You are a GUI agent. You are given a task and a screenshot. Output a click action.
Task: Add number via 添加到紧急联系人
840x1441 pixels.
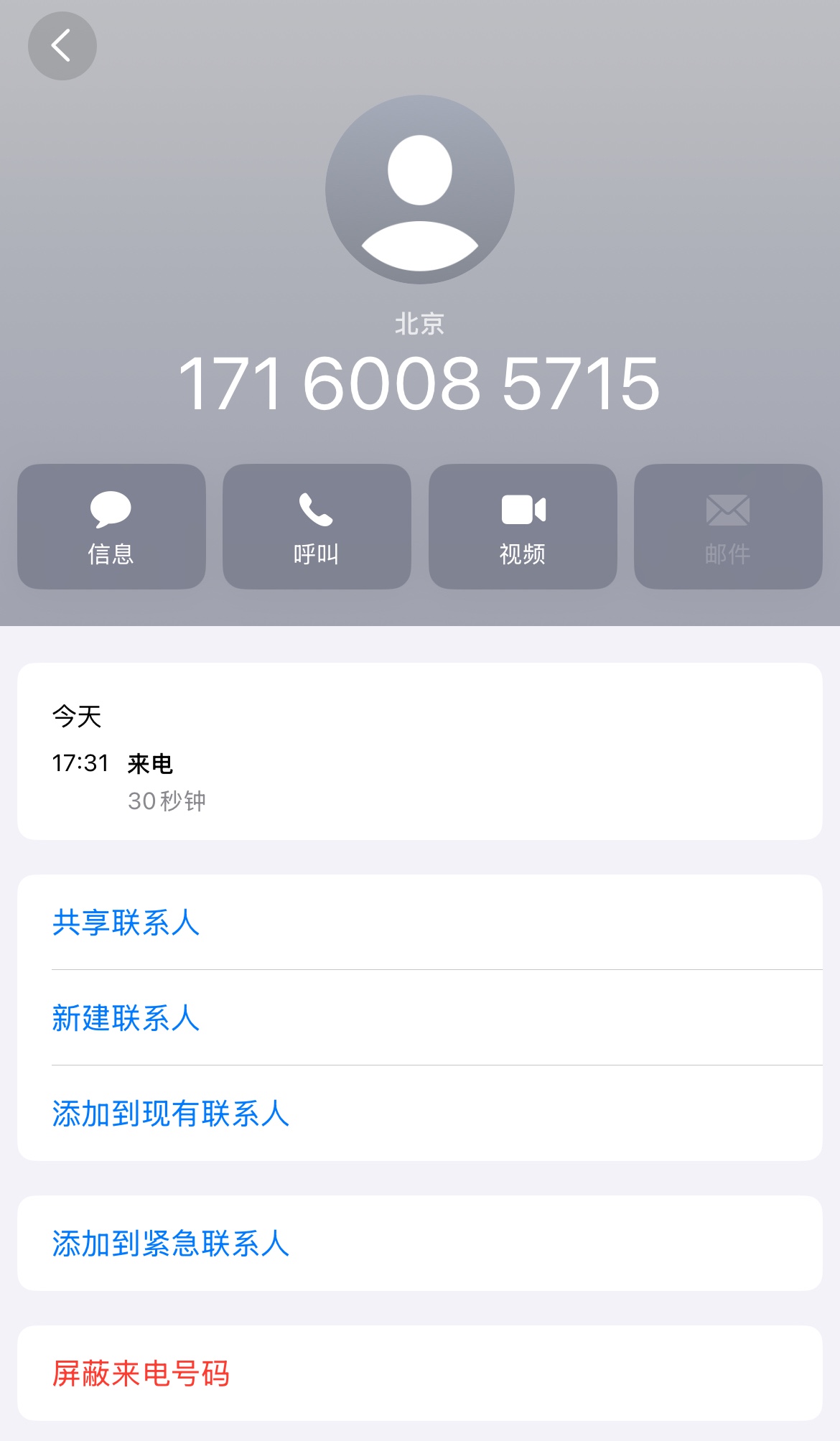[x=171, y=1244]
